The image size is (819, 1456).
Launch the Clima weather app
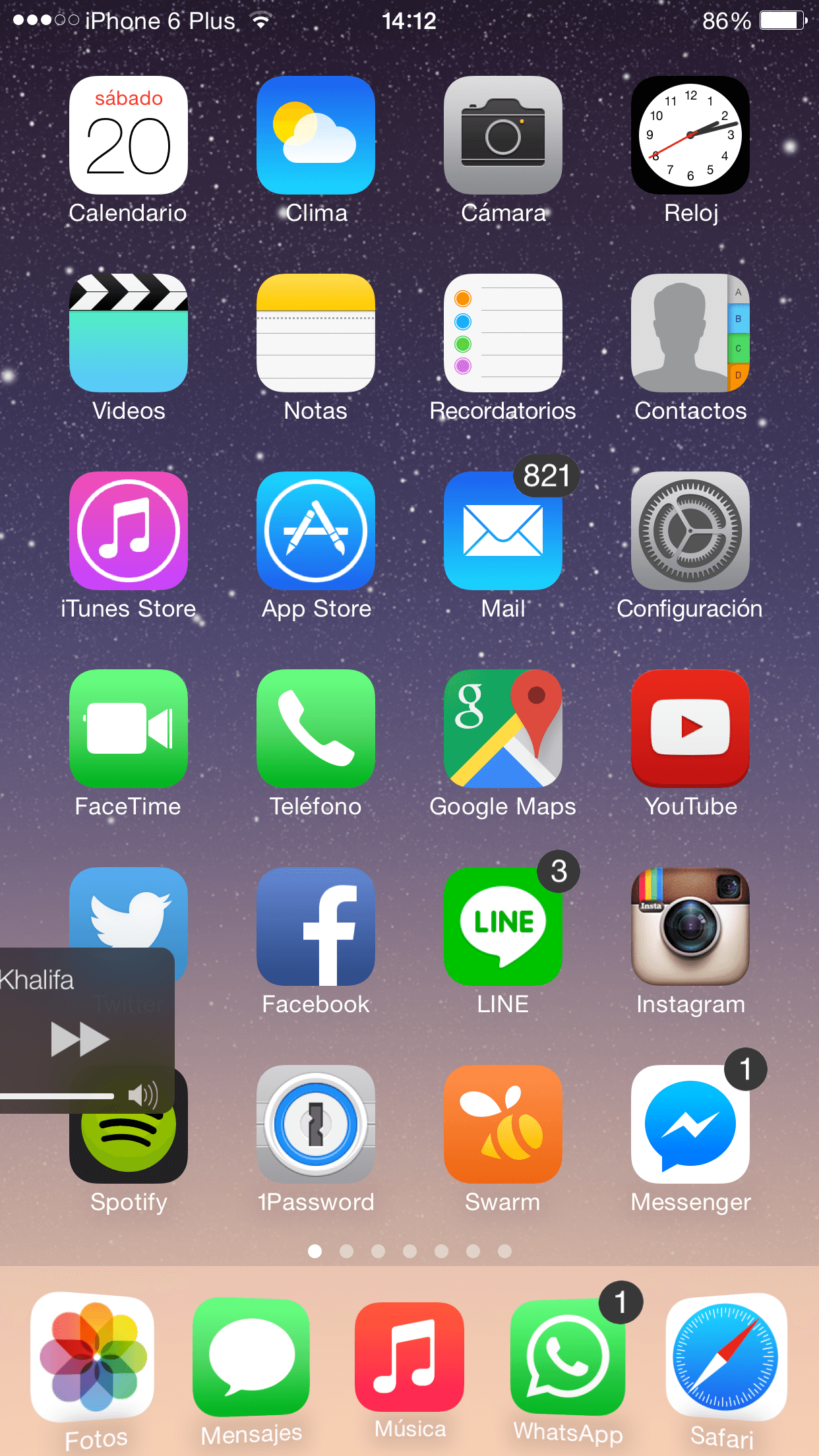click(x=316, y=135)
